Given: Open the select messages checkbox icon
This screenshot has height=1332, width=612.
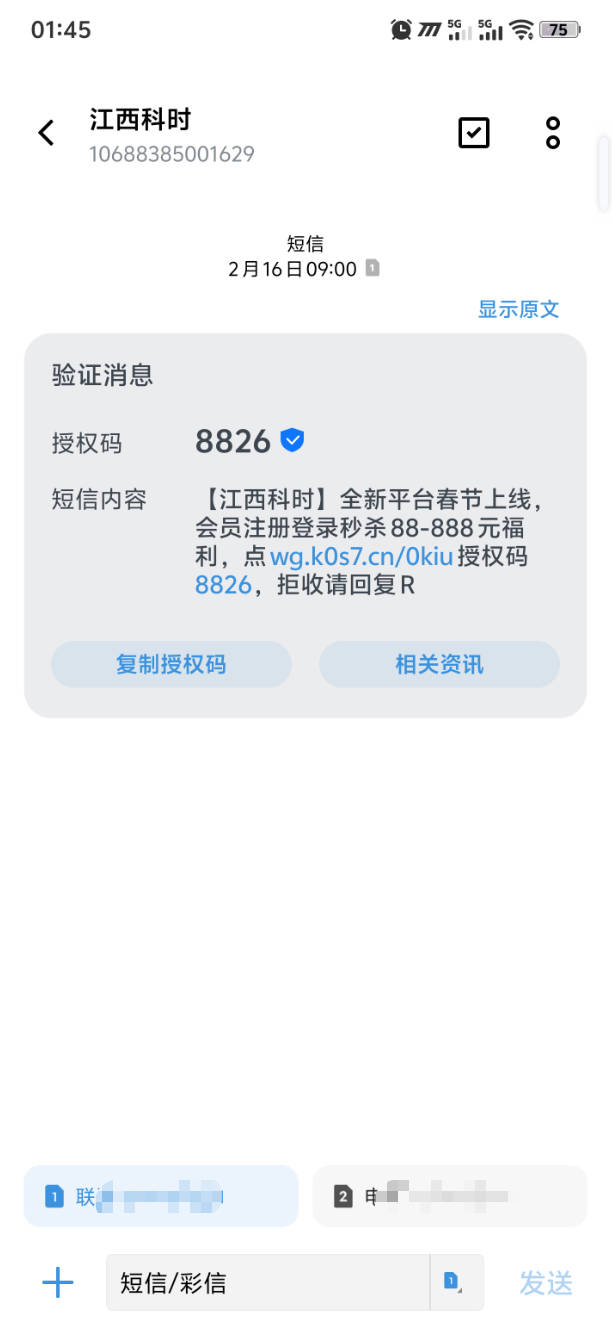Looking at the screenshot, I should (473, 133).
